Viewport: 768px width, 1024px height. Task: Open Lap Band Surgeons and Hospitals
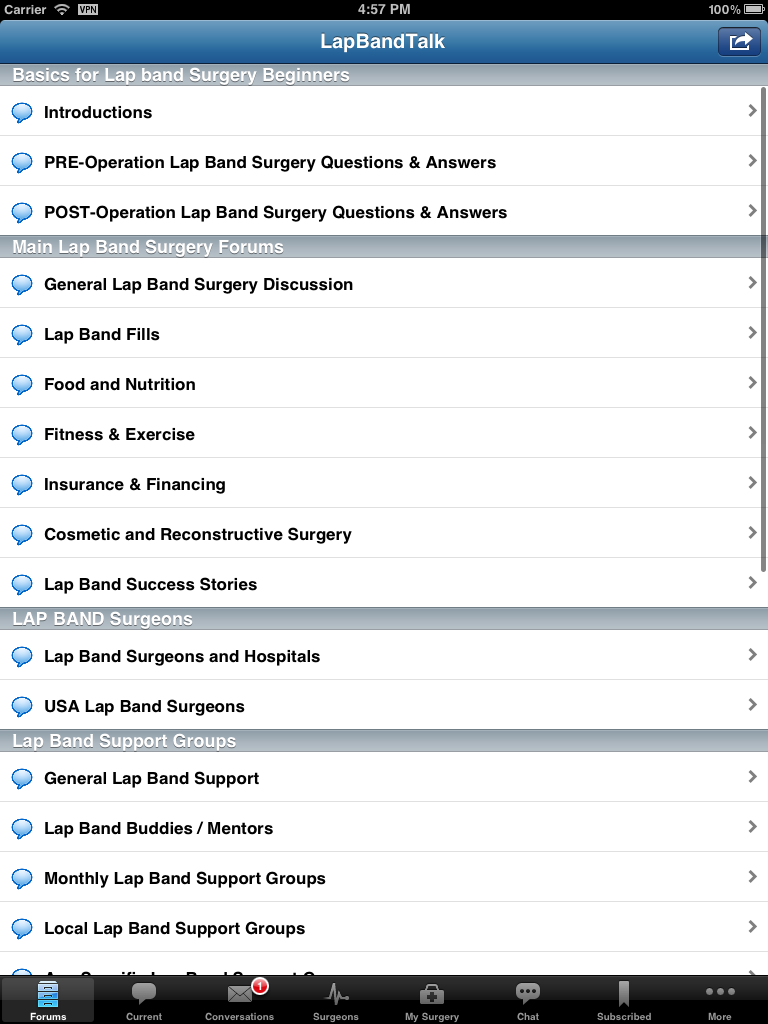pos(384,656)
